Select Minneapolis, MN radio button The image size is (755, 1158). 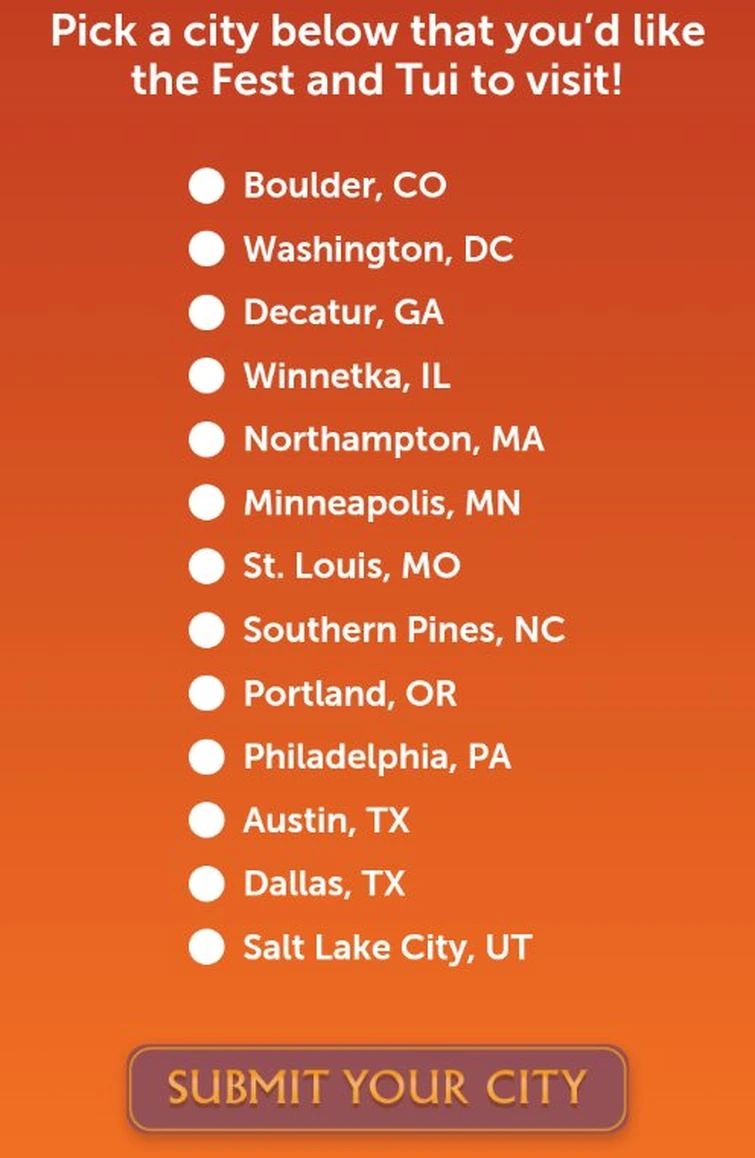click(207, 503)
